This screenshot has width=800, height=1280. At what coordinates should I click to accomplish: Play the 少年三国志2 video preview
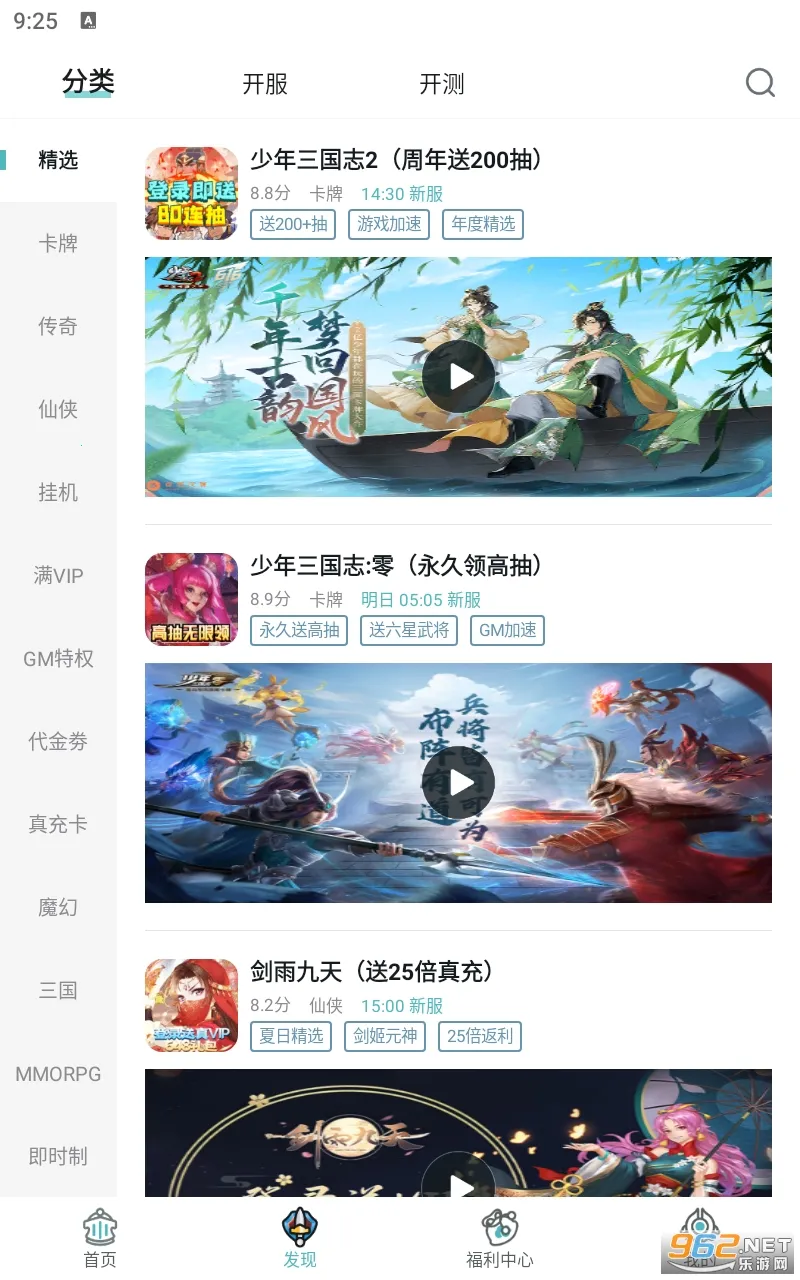458,376
